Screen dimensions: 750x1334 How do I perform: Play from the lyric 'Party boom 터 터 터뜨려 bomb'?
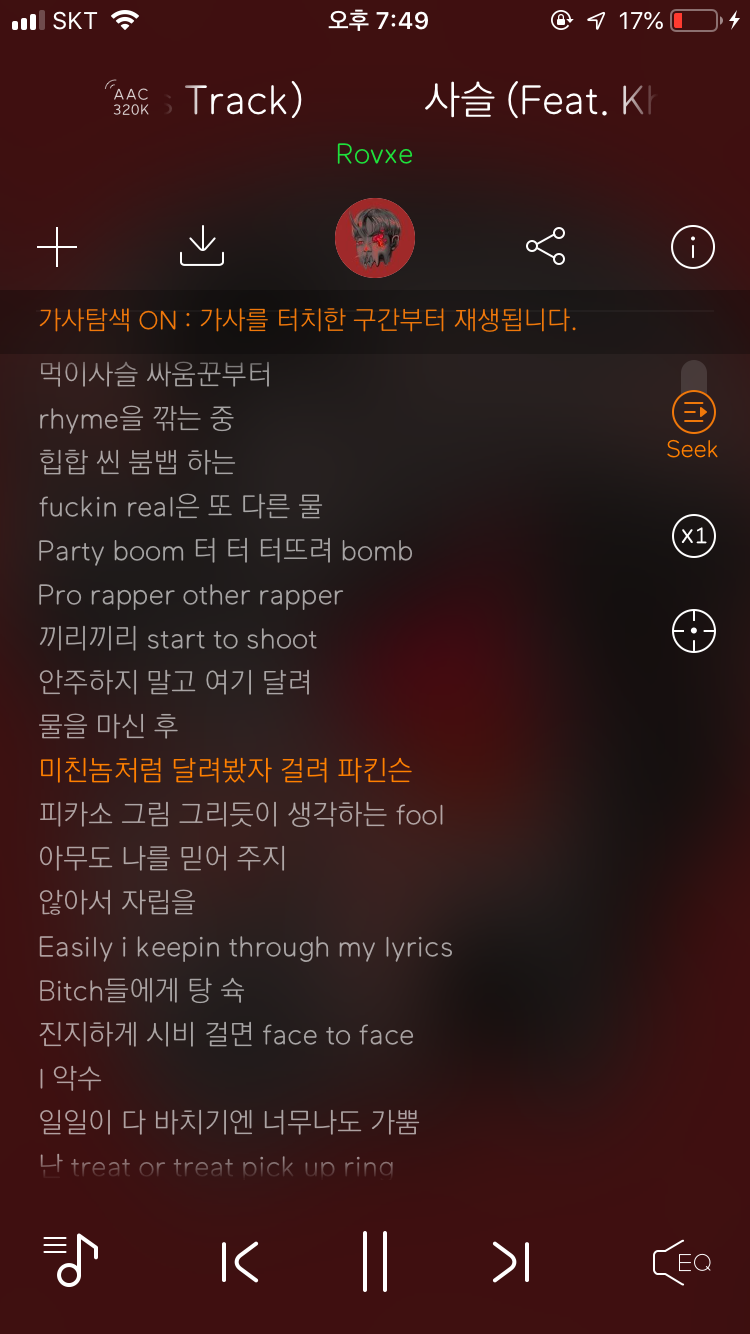point(225,551)
